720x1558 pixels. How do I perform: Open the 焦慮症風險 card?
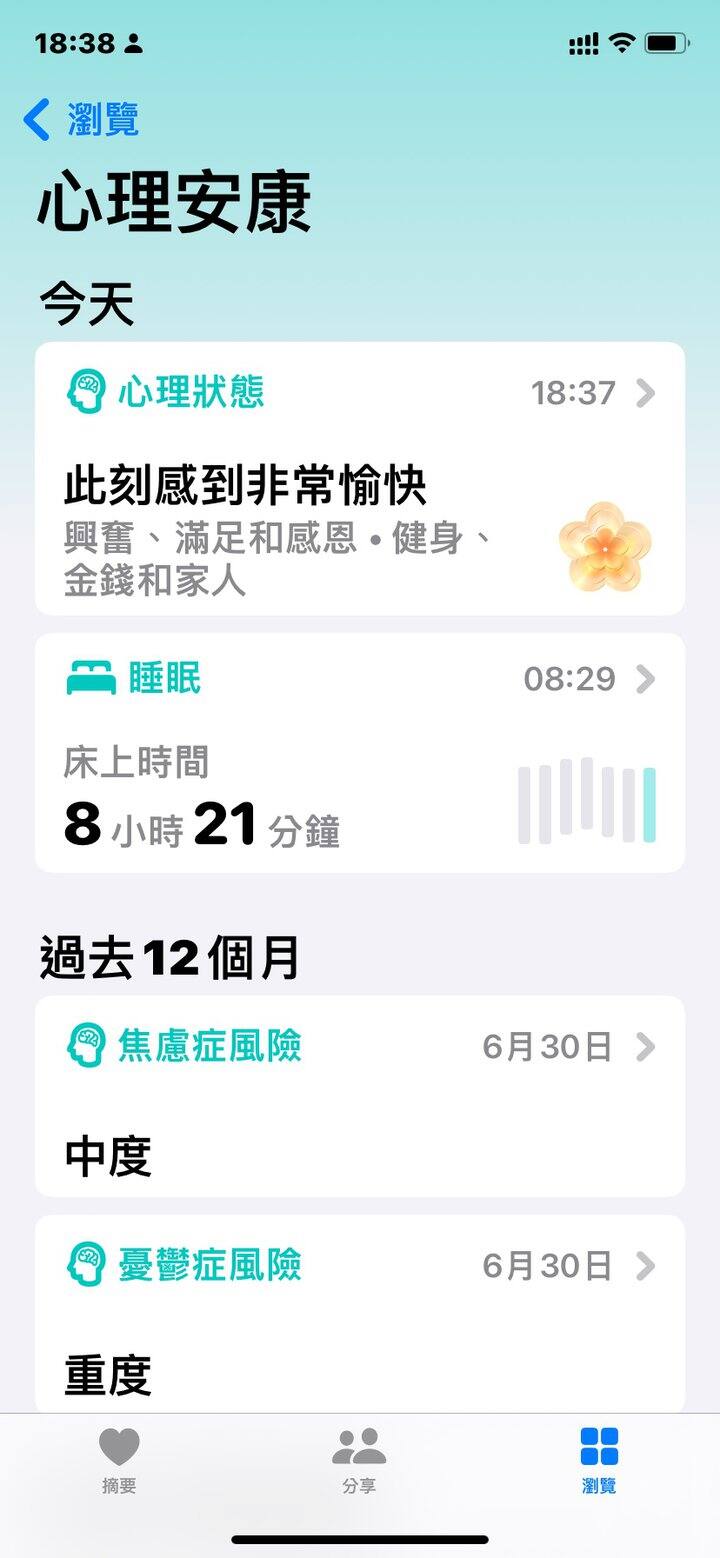(359, 1095)
